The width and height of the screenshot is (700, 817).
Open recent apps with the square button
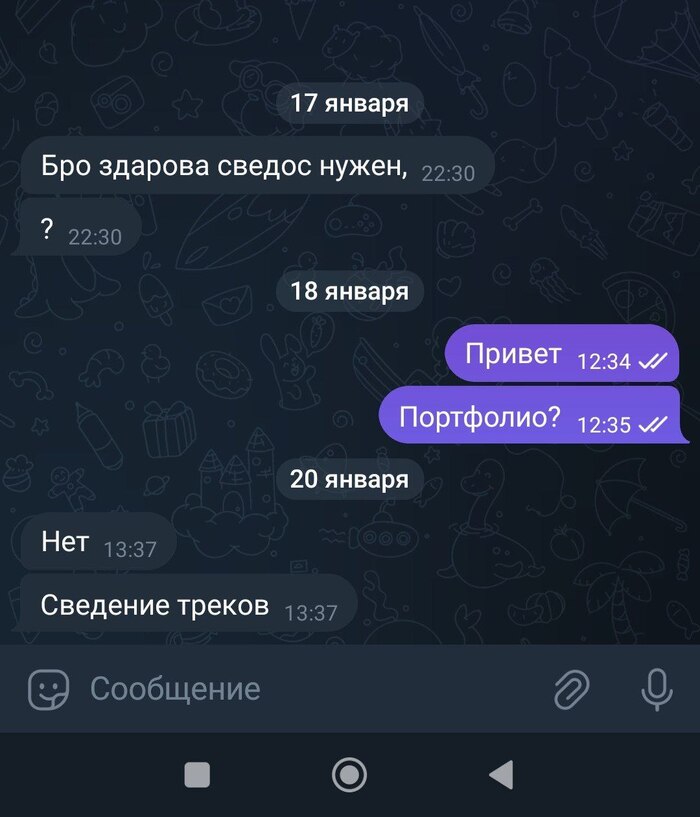pos(197,774)
